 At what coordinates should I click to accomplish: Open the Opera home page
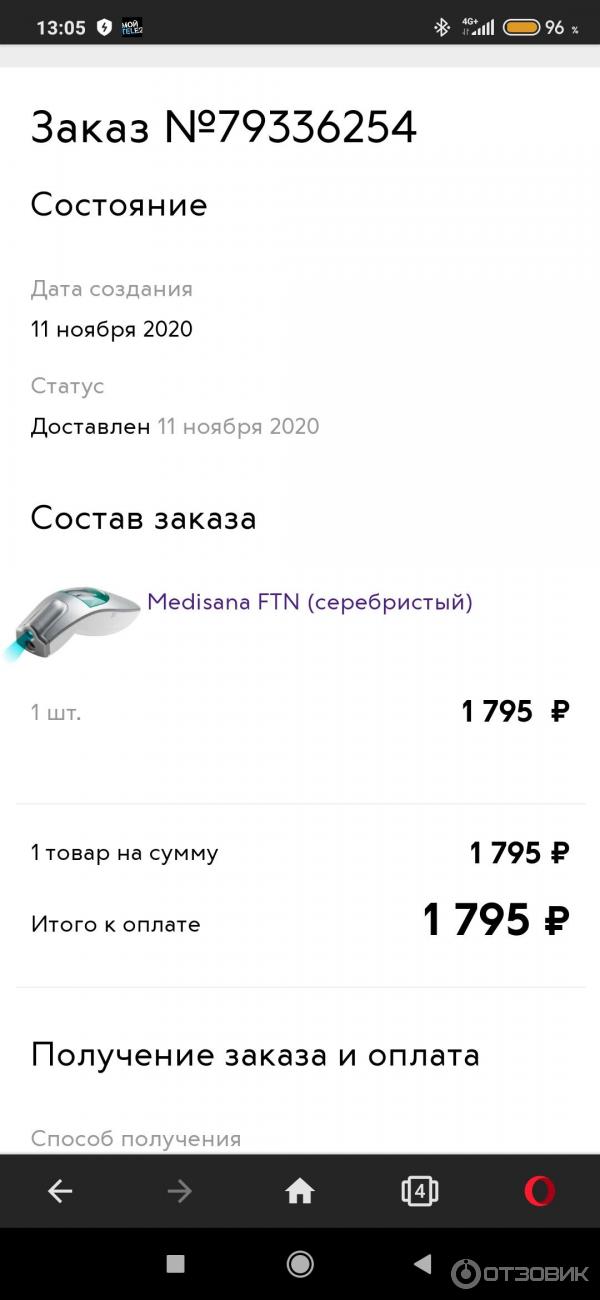tap(299, 1191)
